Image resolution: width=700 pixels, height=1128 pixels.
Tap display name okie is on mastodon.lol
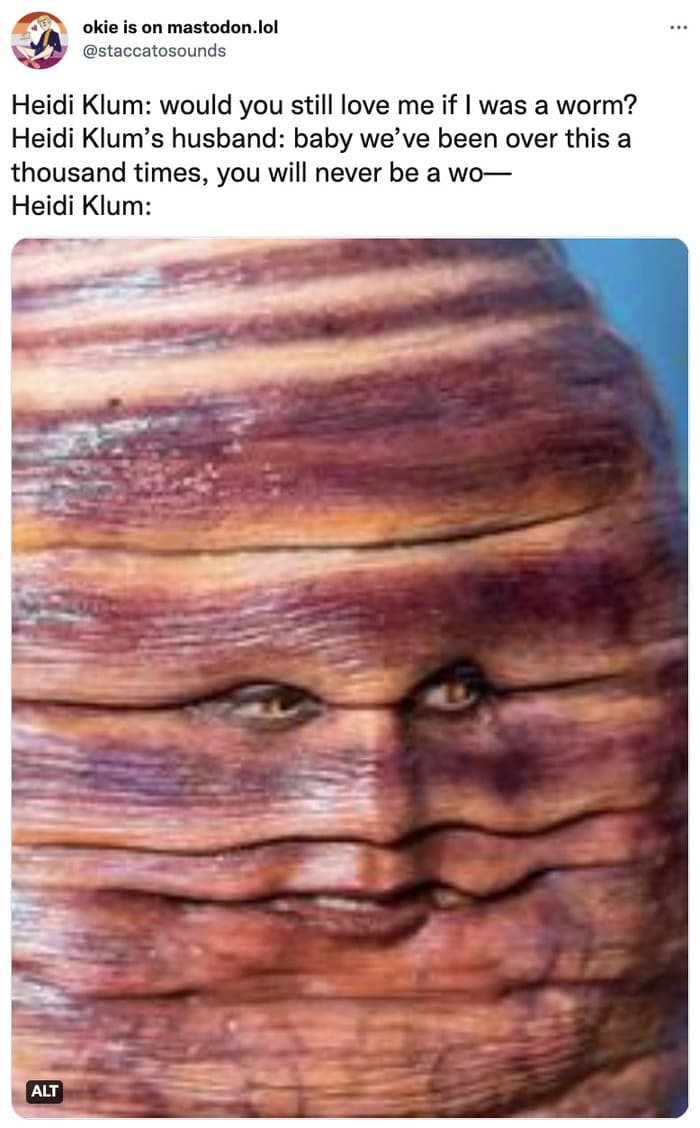180,27
